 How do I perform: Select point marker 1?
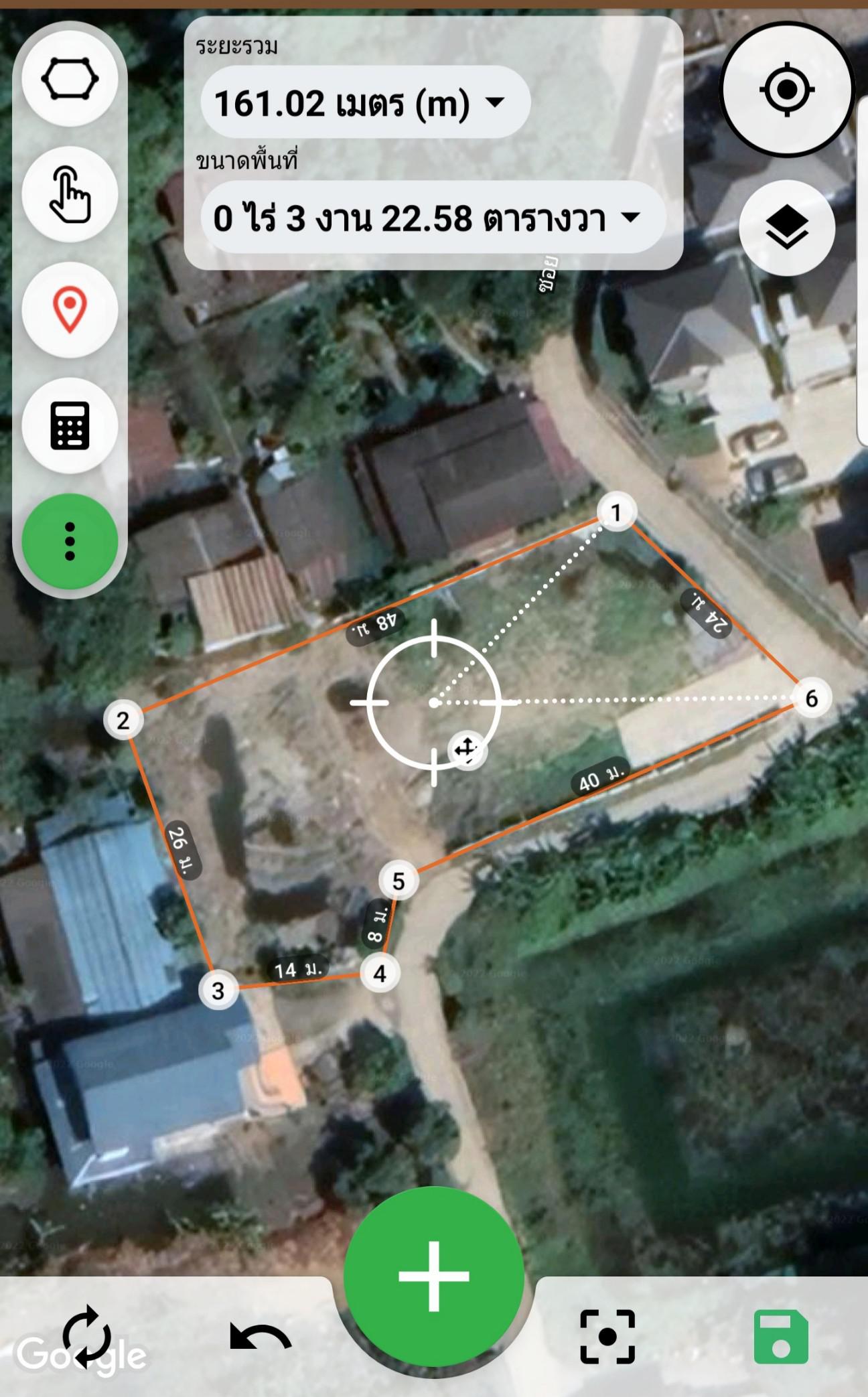(x=616, y=512)
